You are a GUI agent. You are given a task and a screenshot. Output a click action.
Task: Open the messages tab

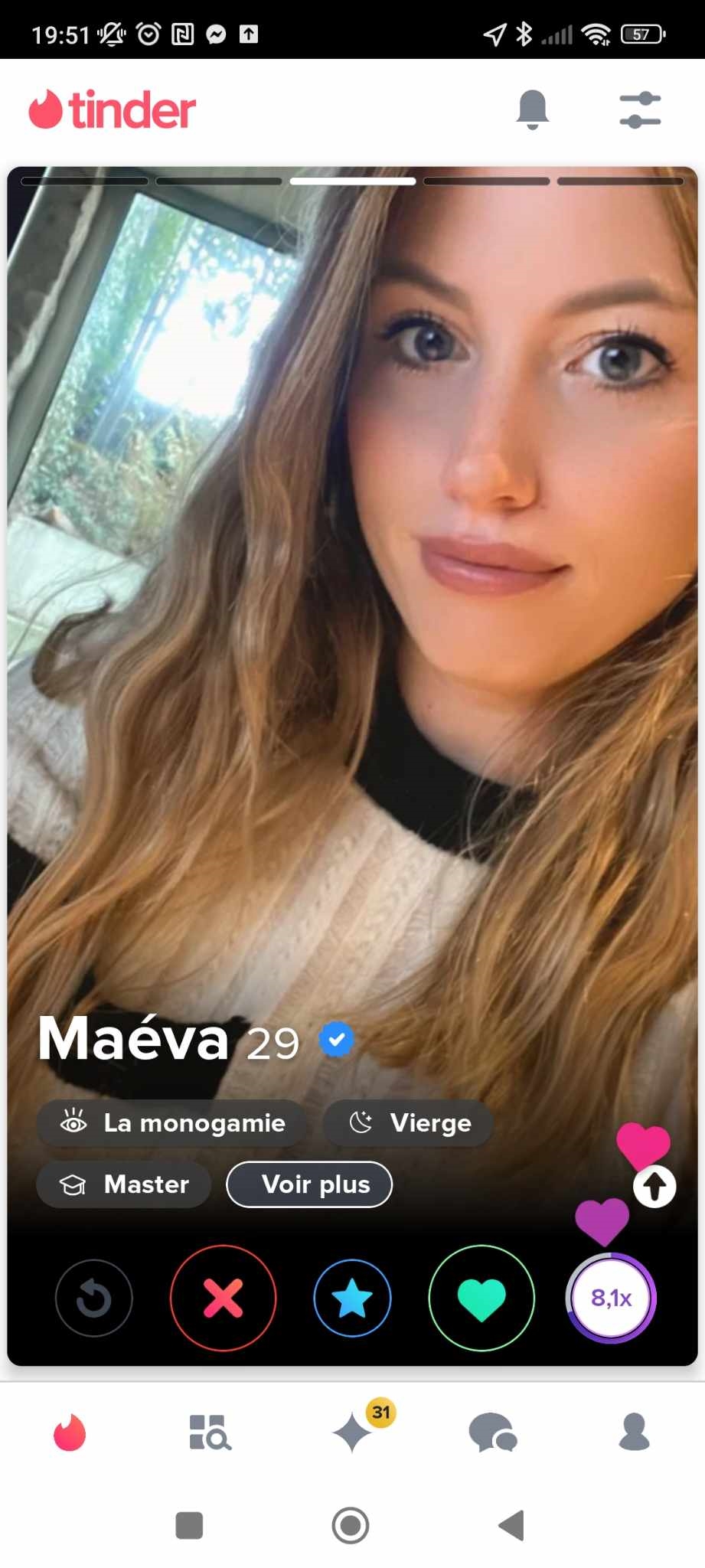[x=493, y=1432]
